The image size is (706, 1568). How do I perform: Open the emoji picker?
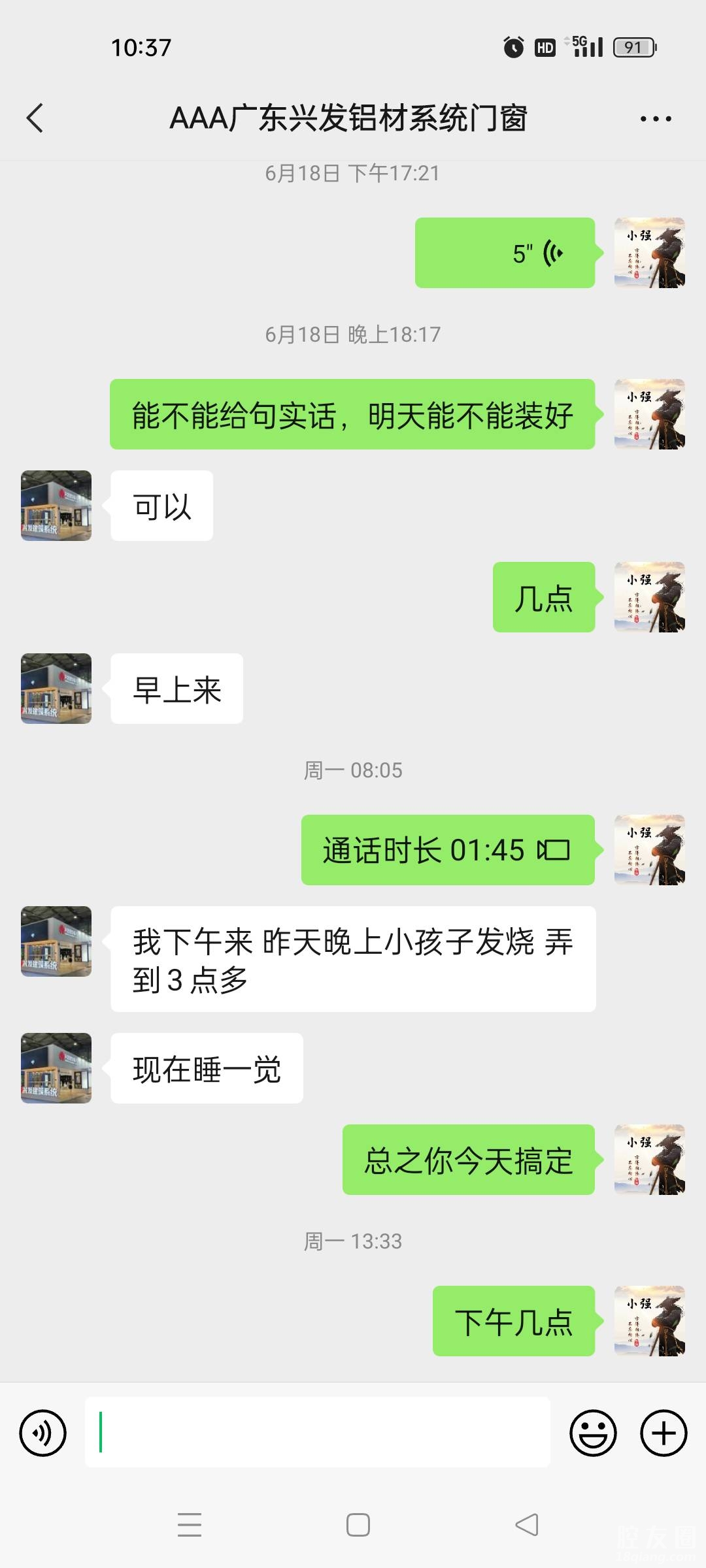pyautogui.click(x=593, y=1433)
